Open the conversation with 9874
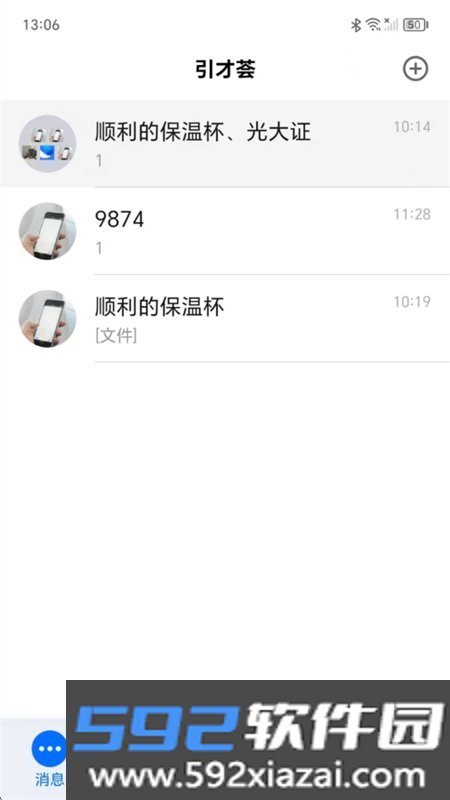Image resolution: width=450 pixels, height=800 pixels. 225,231
